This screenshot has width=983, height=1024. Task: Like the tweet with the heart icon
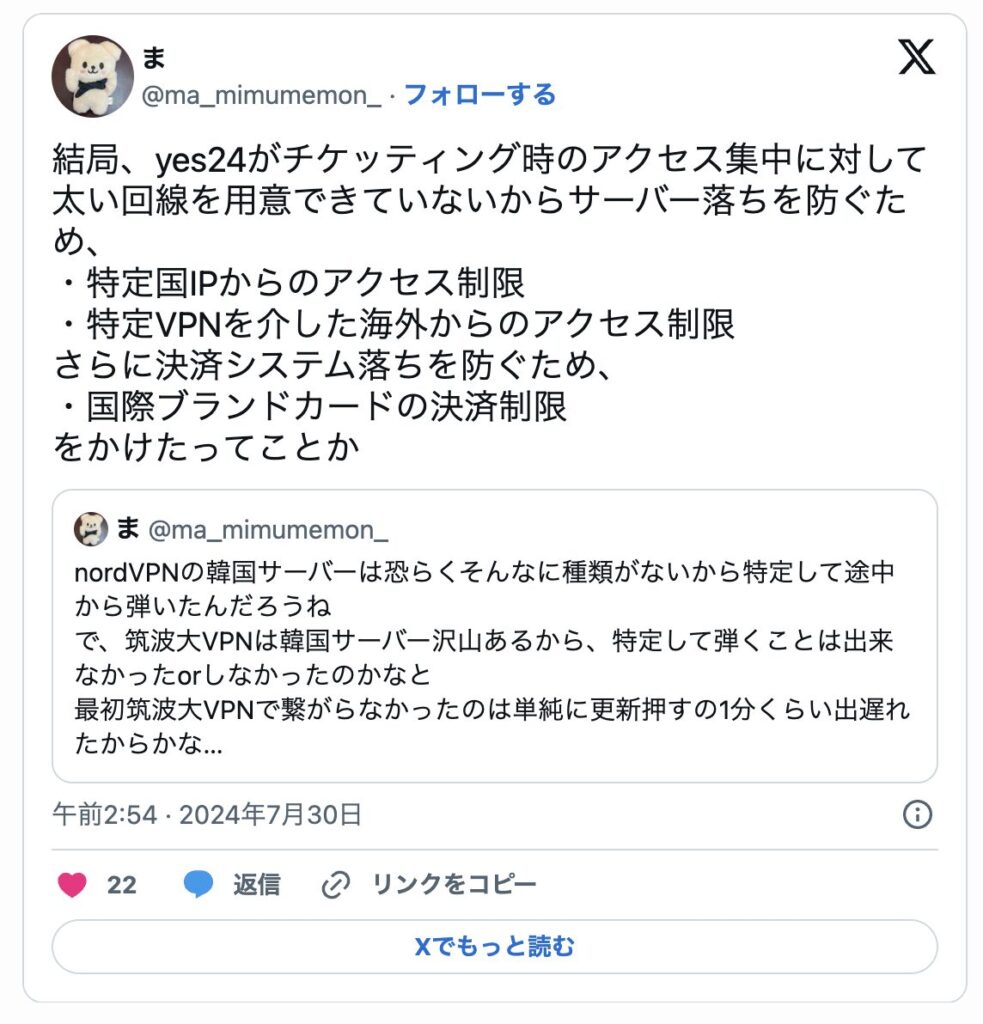(x=72, y=885)
